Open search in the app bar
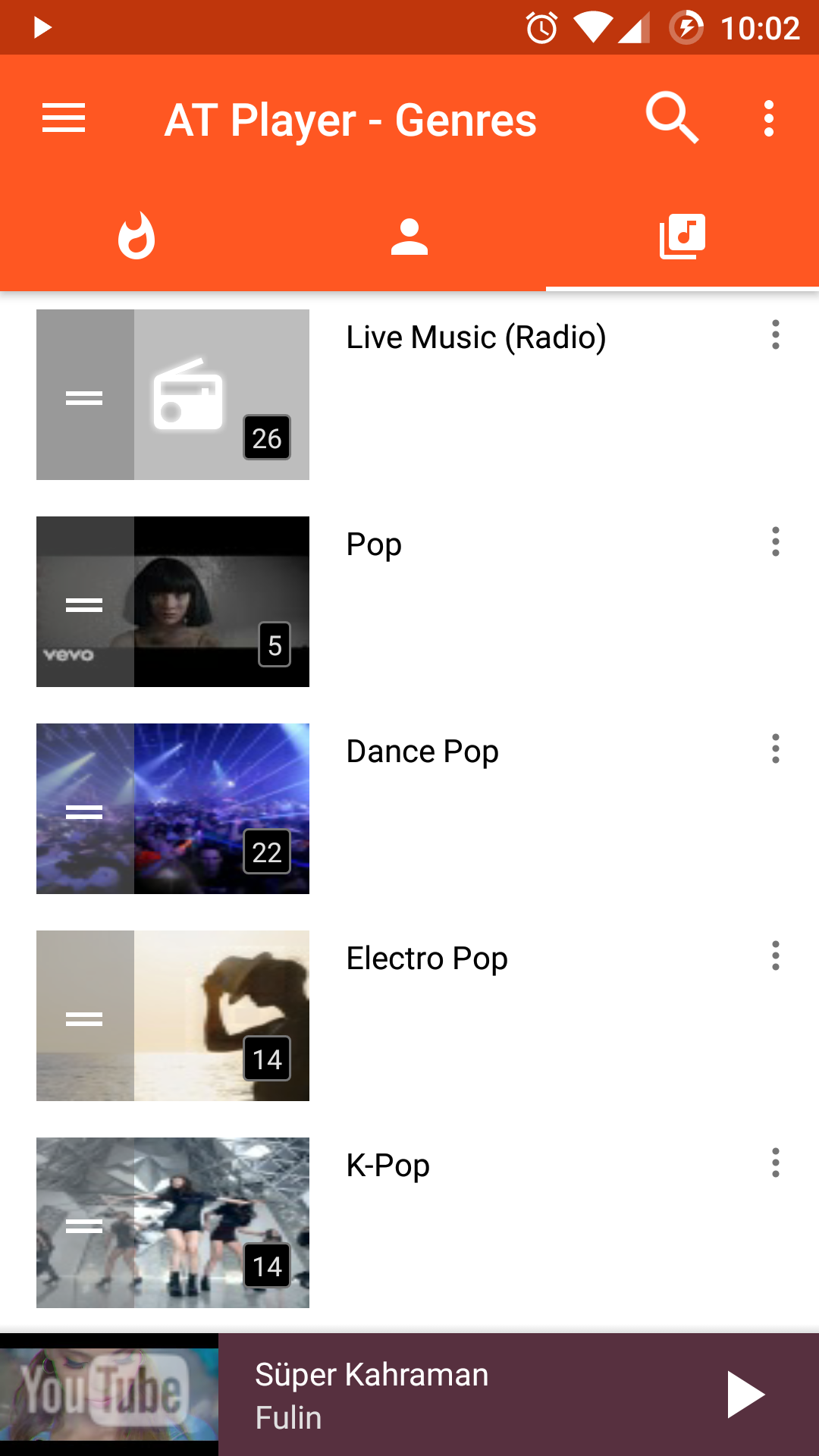819x1456 pixels. coord(672,119)
